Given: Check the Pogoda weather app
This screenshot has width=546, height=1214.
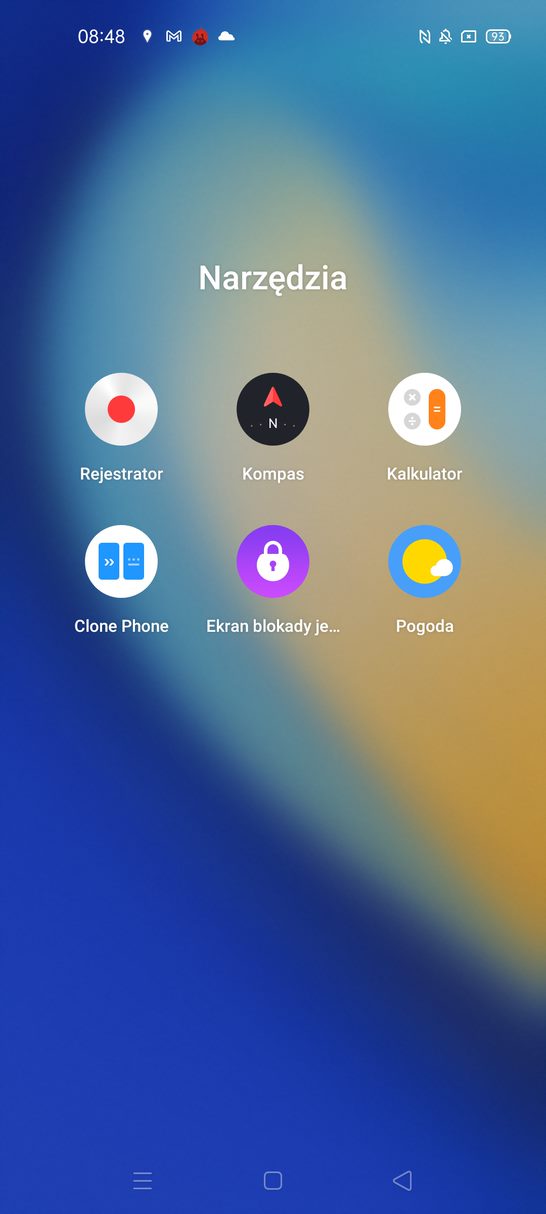Looking at the screenshot, I should 424,561.
